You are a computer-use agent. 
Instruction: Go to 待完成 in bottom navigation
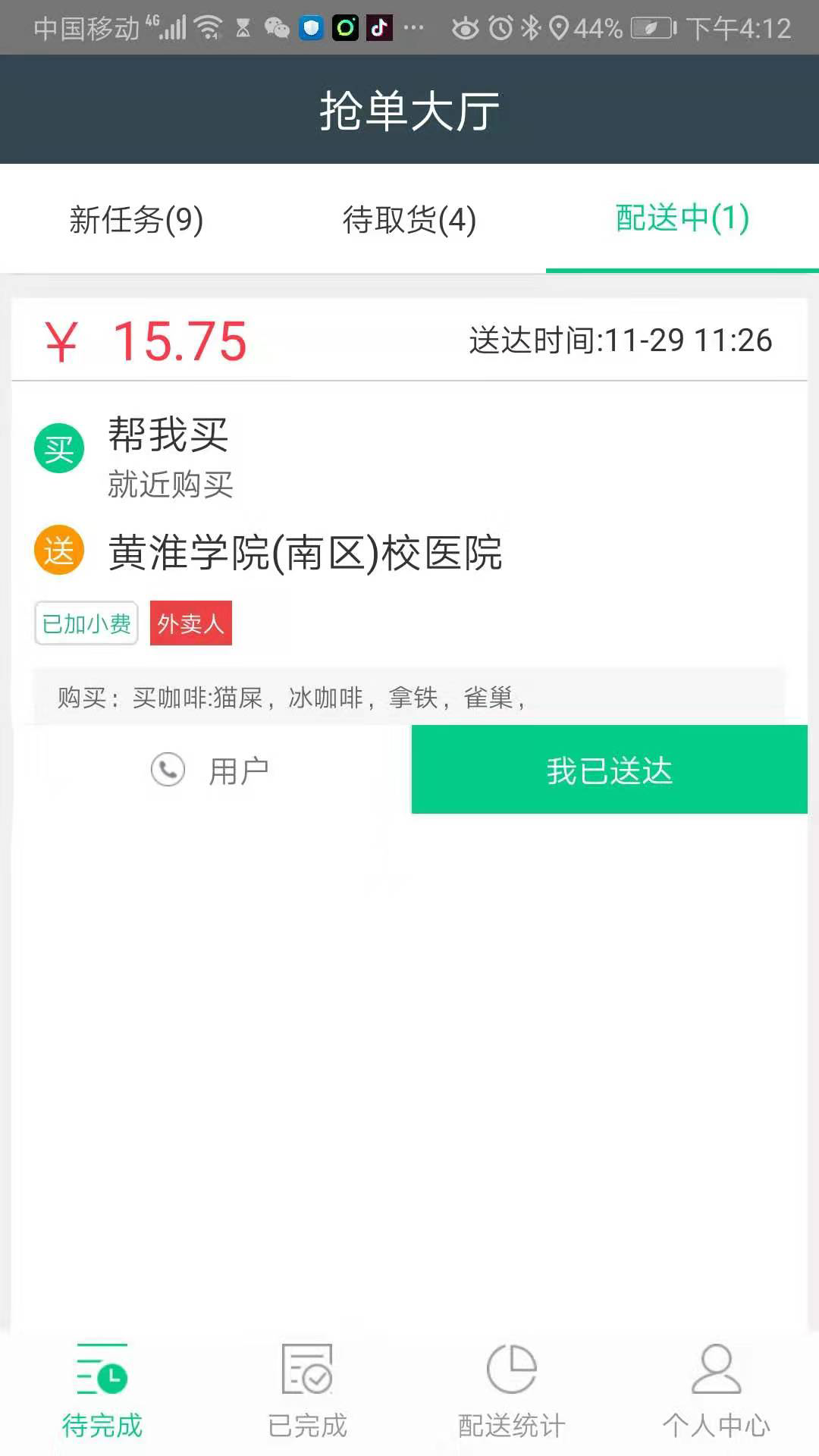[102, 1392]
